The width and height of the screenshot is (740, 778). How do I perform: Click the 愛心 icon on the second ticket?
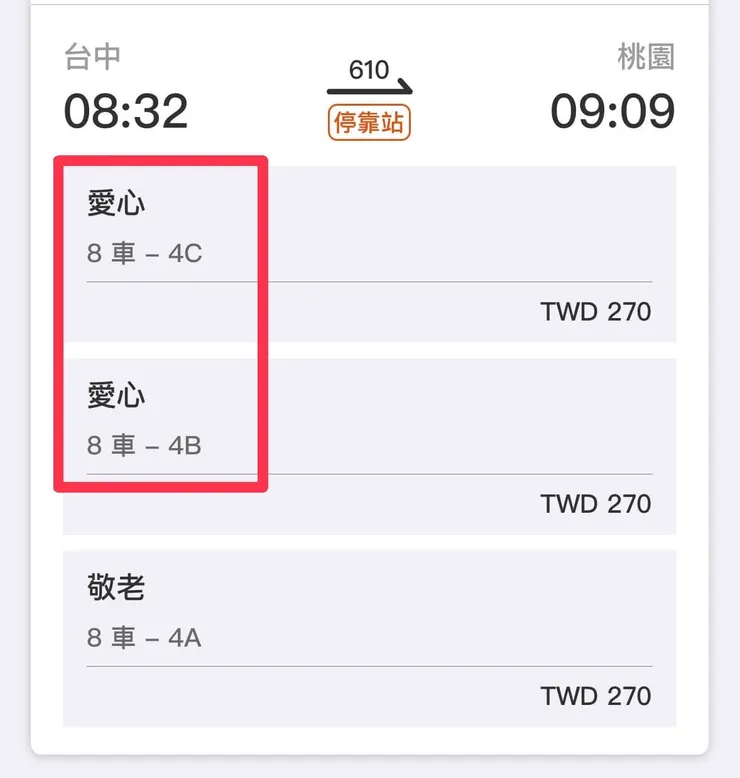[x=118, y=396]
